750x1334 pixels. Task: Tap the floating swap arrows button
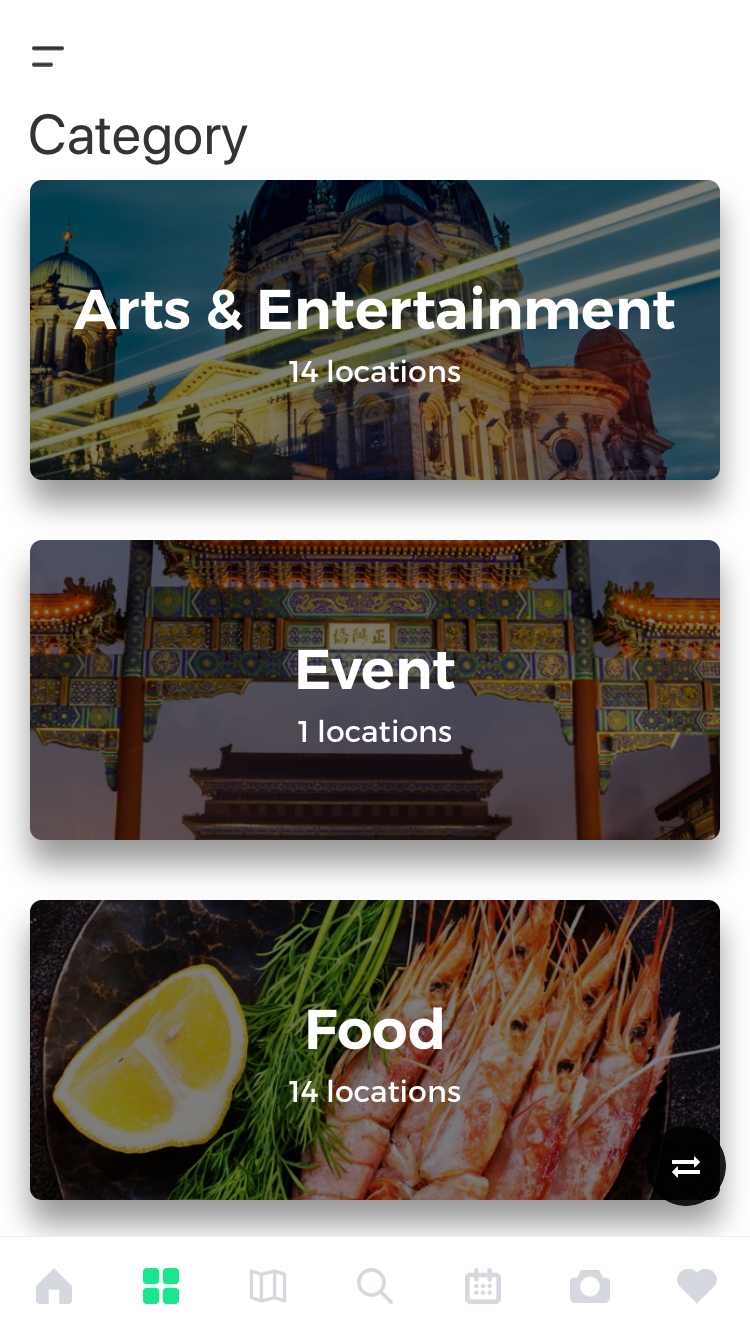tap(686, 1166)
